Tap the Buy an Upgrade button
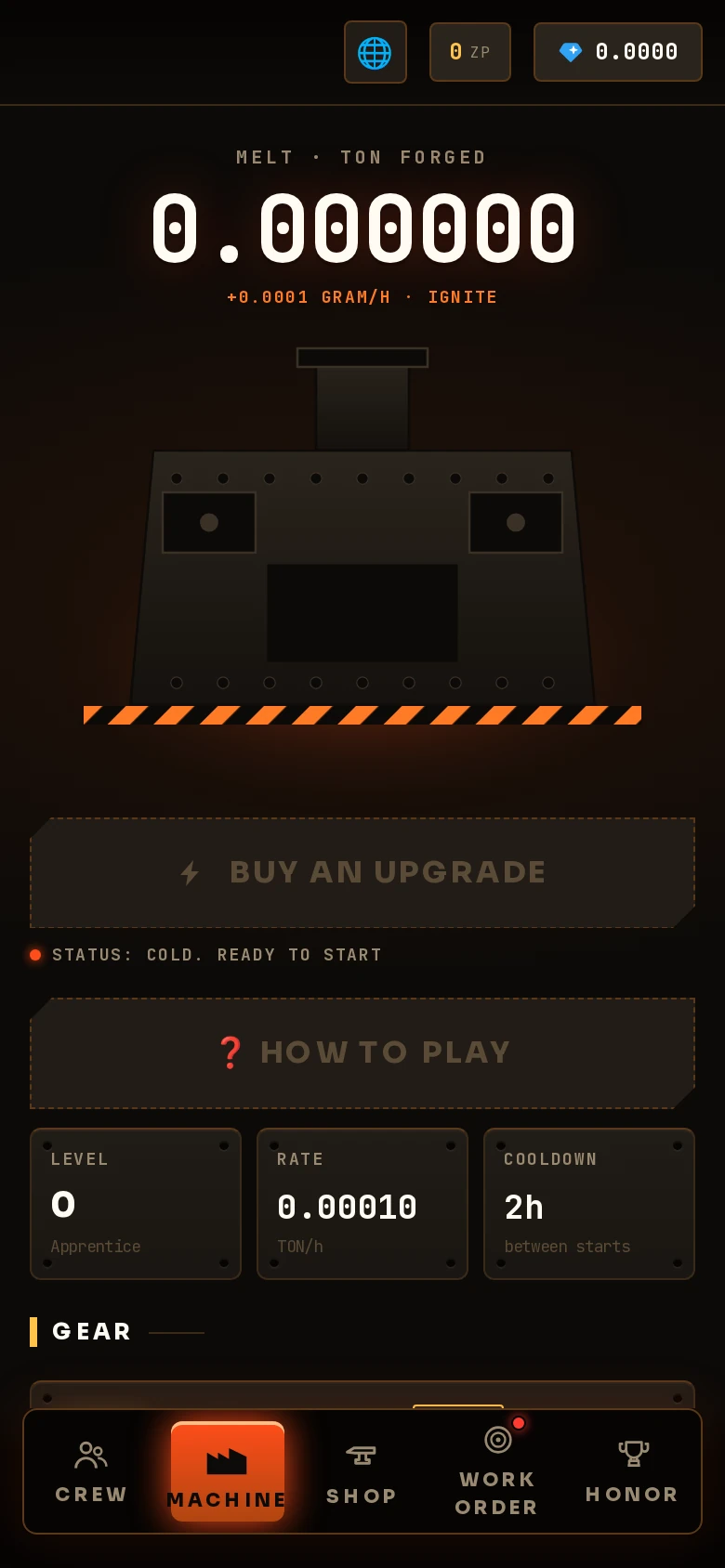This screenshot has width=725, height=1568. pos(362,872)
